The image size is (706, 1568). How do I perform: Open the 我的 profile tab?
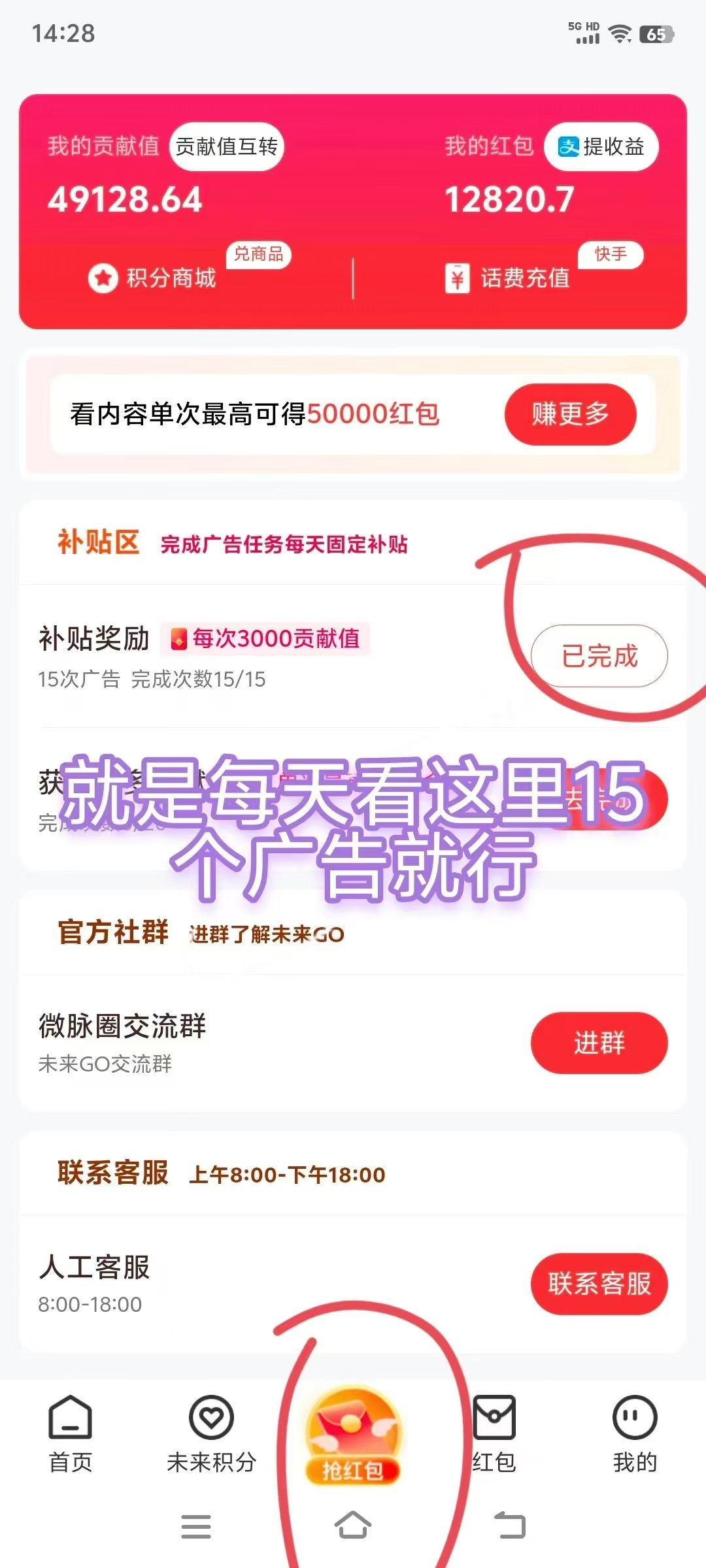tap(635, 1435)
